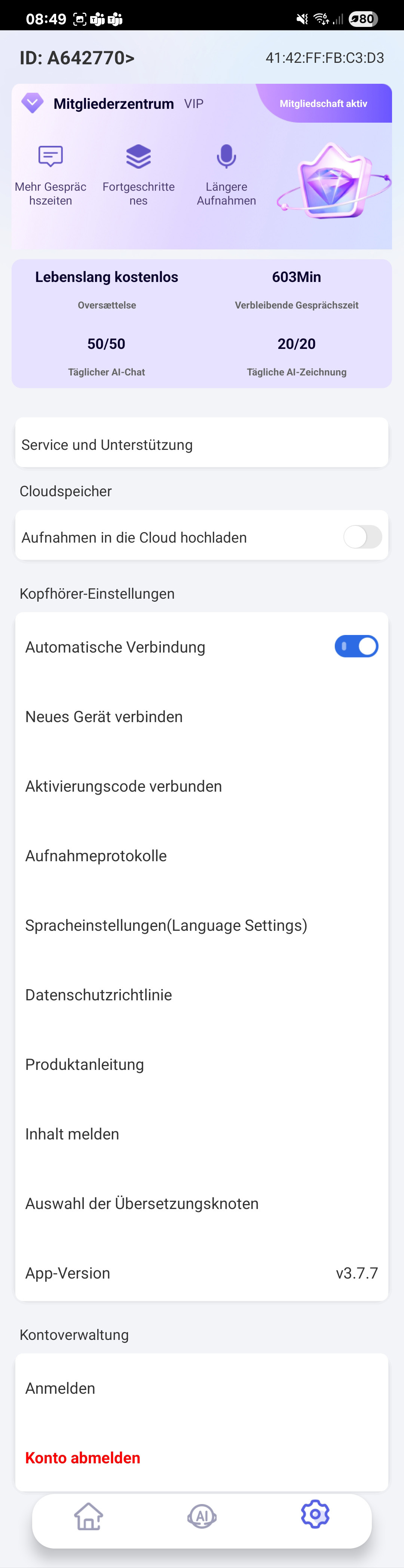The height and width of the screenshot is (1568, 404).
Task: Disable Automatische Verbindung switch
Action: pyautogui.click(x=356, y=647)
